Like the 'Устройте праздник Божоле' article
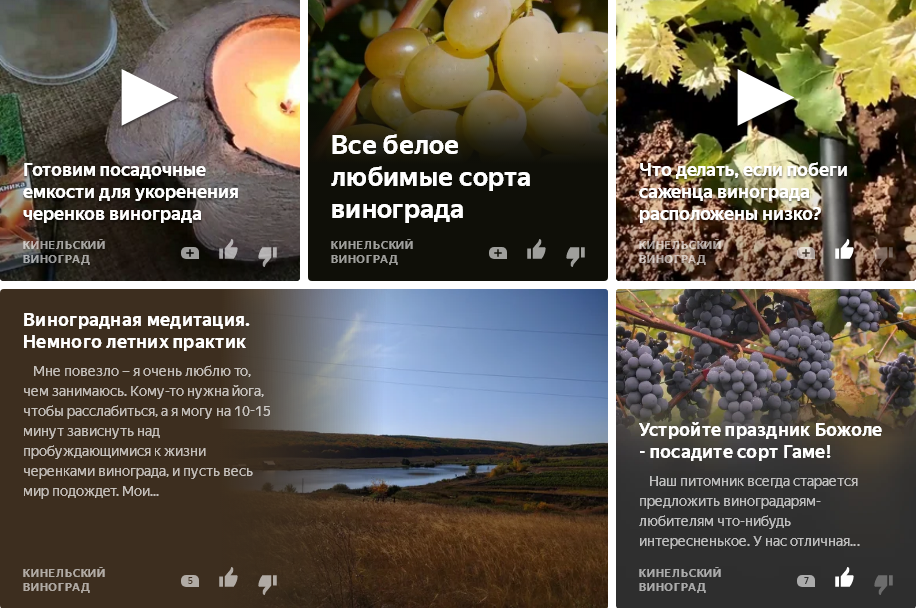This screenshot has height=608, width=918. pos(845,578)
